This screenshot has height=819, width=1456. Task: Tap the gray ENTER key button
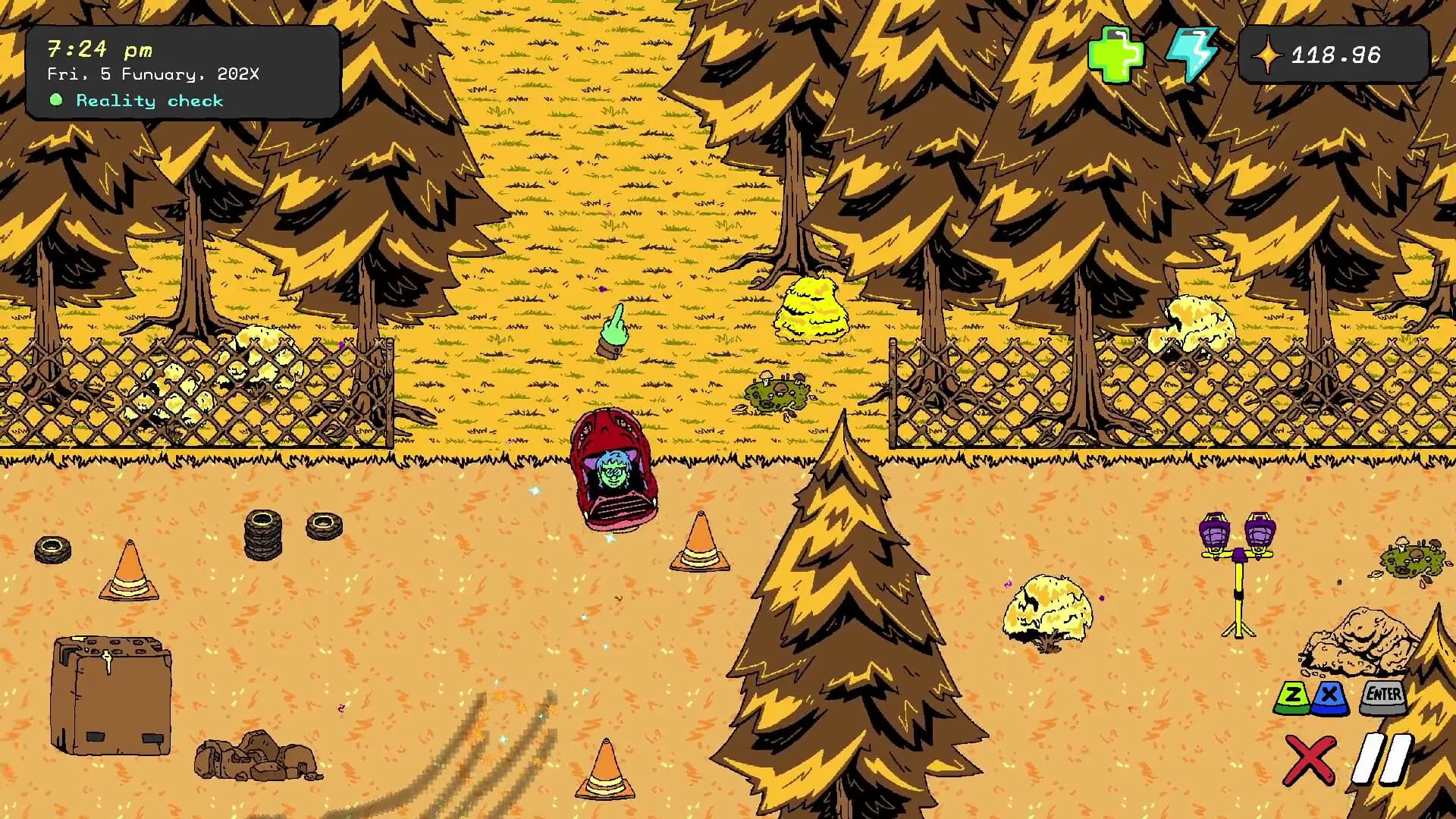1383,697
